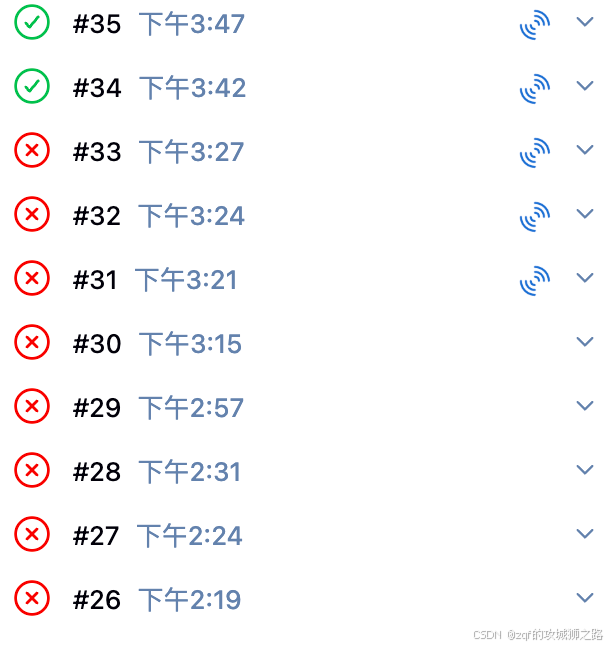Expand the dropdown chevron for build #26
Screen dimensions: 608x646
pyautogui.click(x=585, y=597)
